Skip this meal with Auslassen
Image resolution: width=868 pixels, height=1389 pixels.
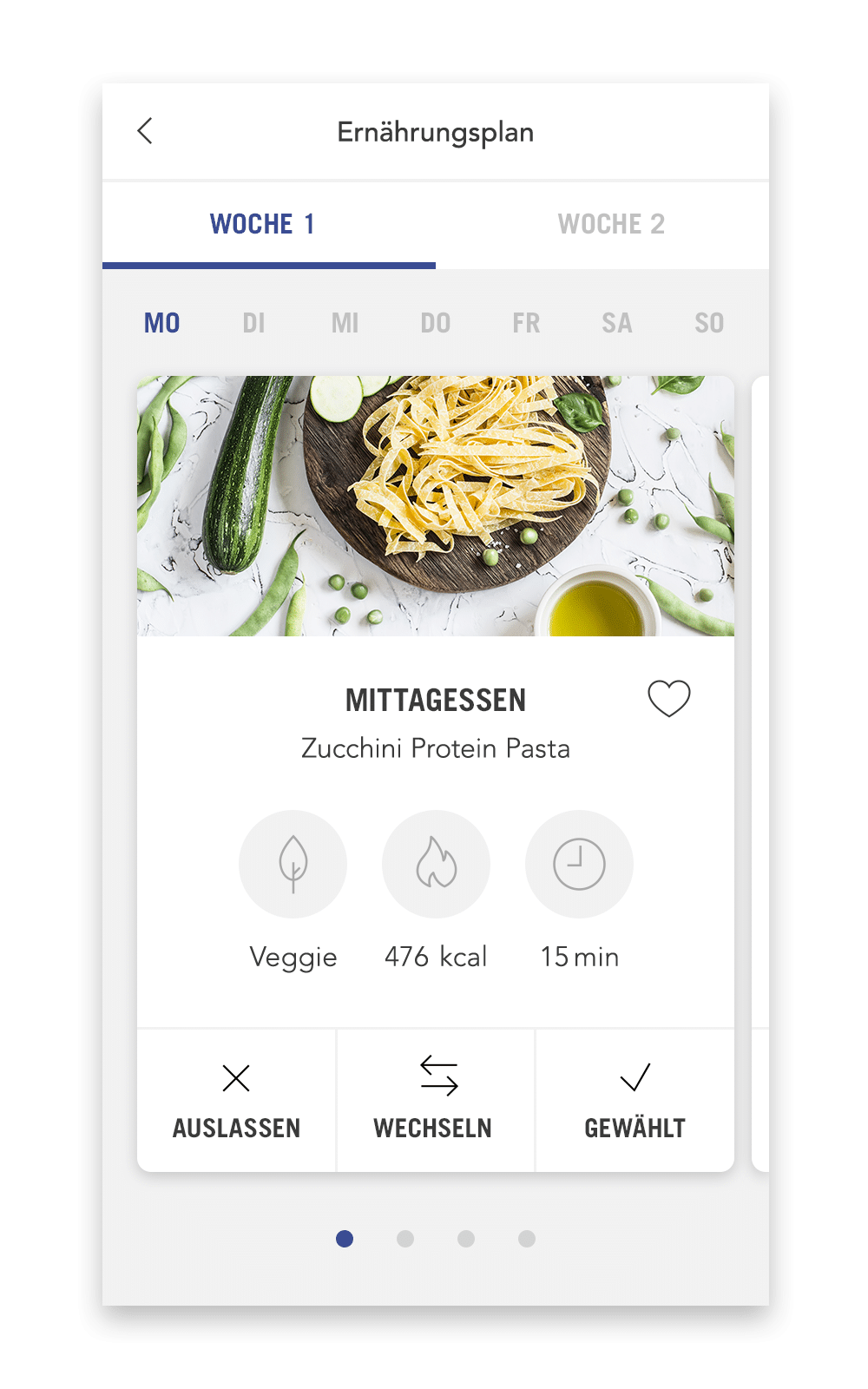click(236, 1101)
